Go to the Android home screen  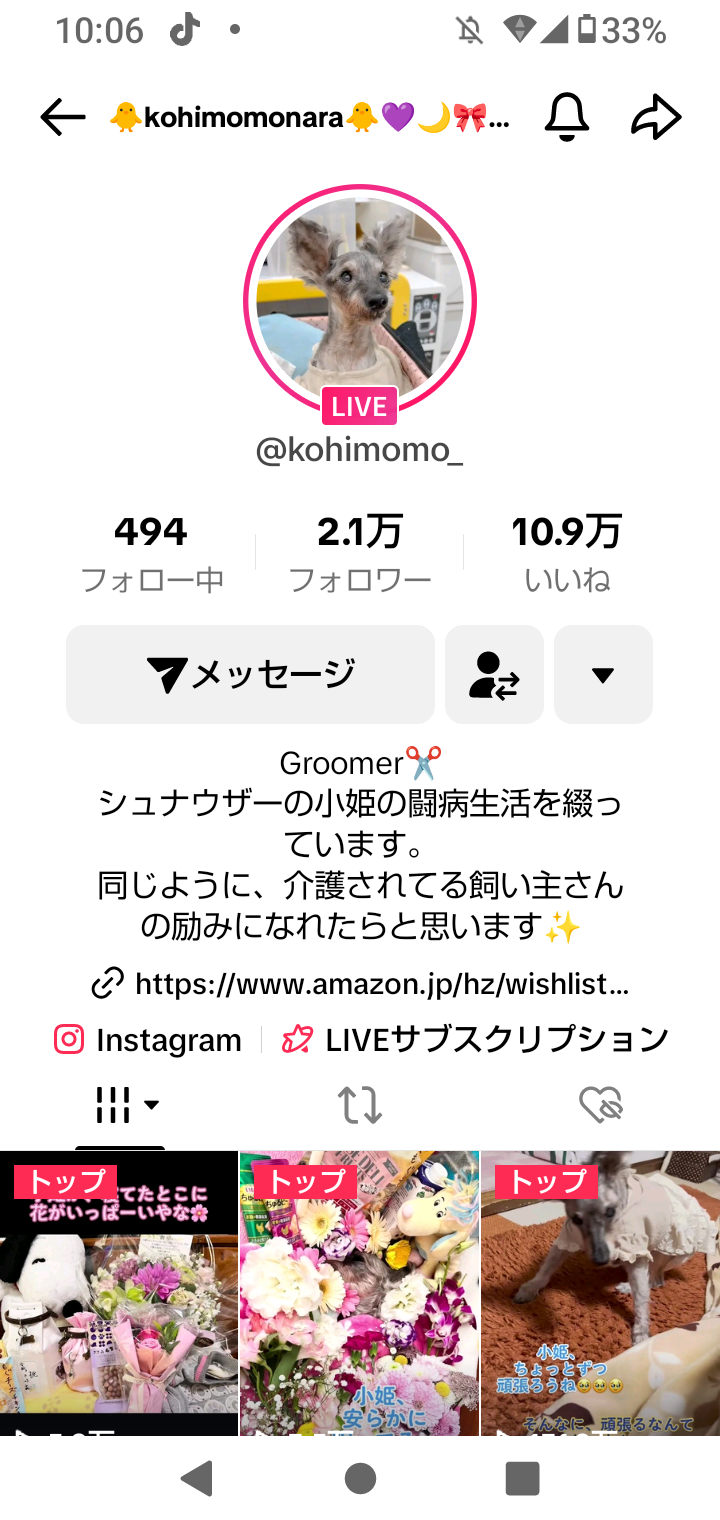[x=360, y=1477]
